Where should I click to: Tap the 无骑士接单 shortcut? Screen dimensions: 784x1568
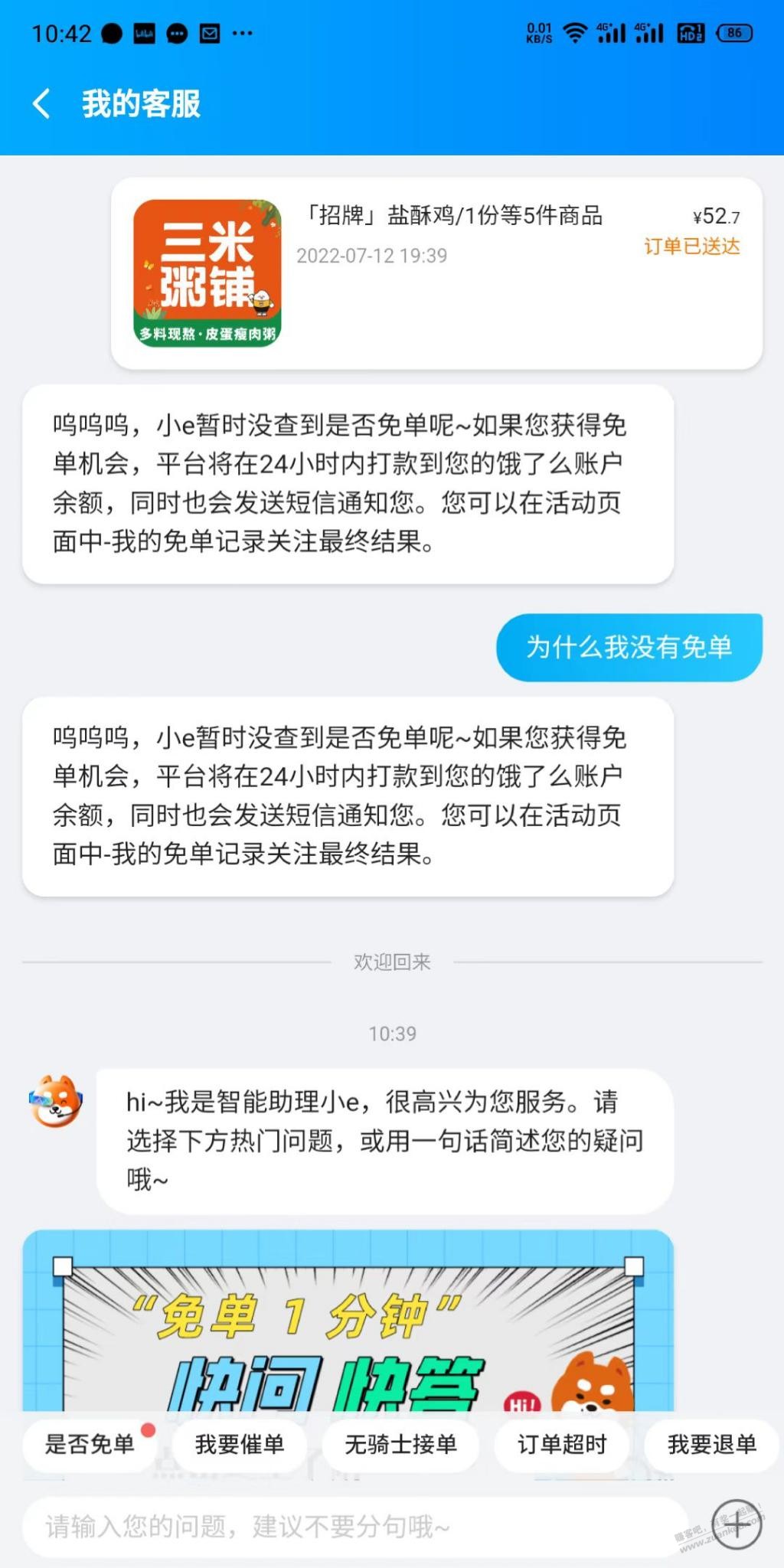[x=400, y=1444]
